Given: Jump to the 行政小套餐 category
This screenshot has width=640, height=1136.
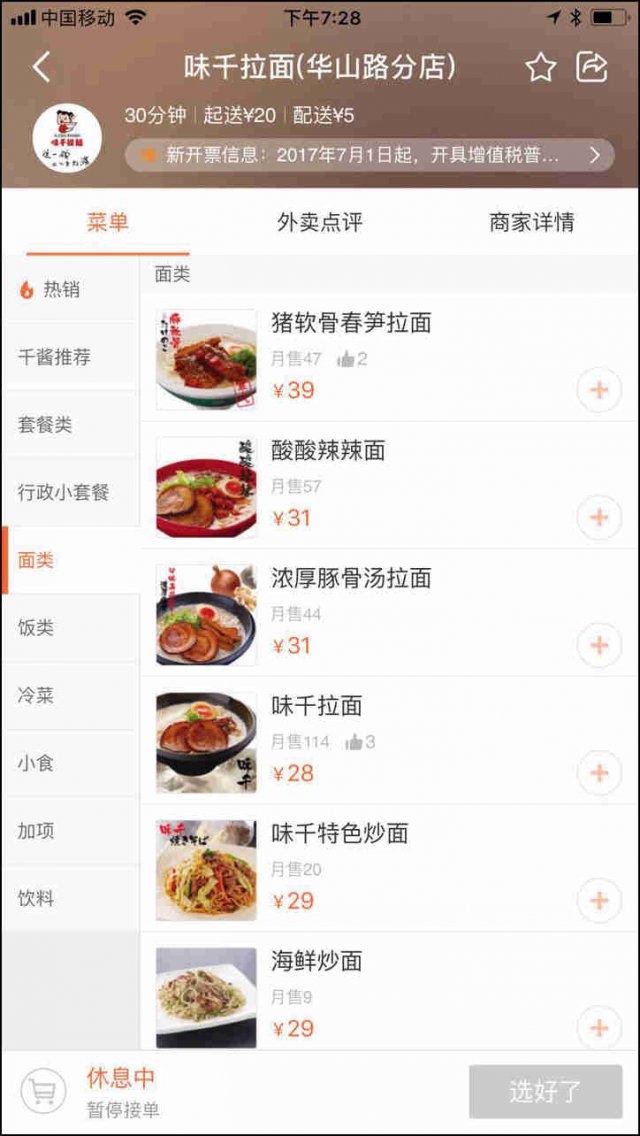Looking at the screenshot, I should [x=70, y=493].
